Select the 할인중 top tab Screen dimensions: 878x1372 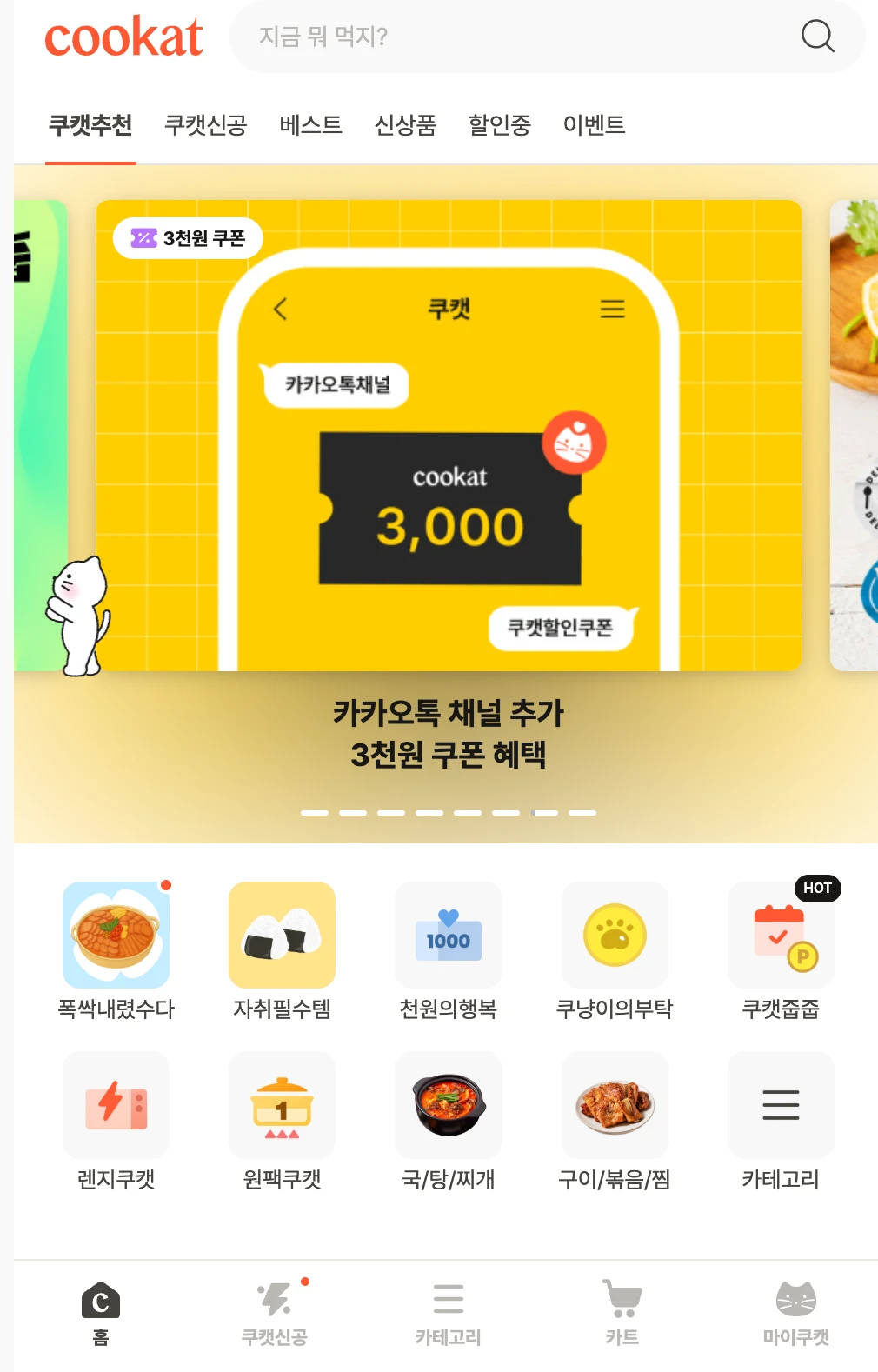pyautogui.click(x=499, y=125)
